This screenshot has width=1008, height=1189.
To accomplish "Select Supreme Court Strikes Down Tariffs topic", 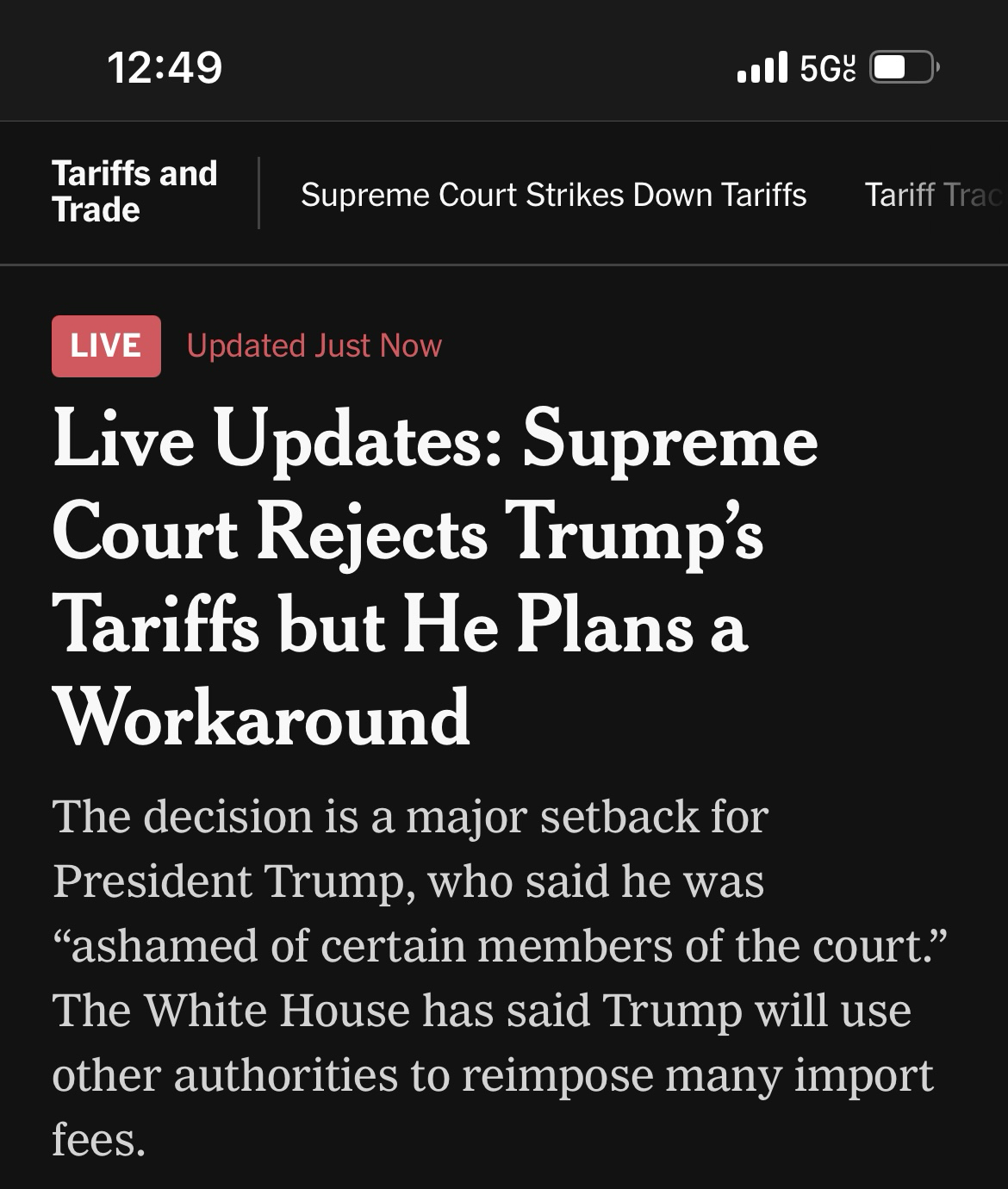I will [553, 195].
